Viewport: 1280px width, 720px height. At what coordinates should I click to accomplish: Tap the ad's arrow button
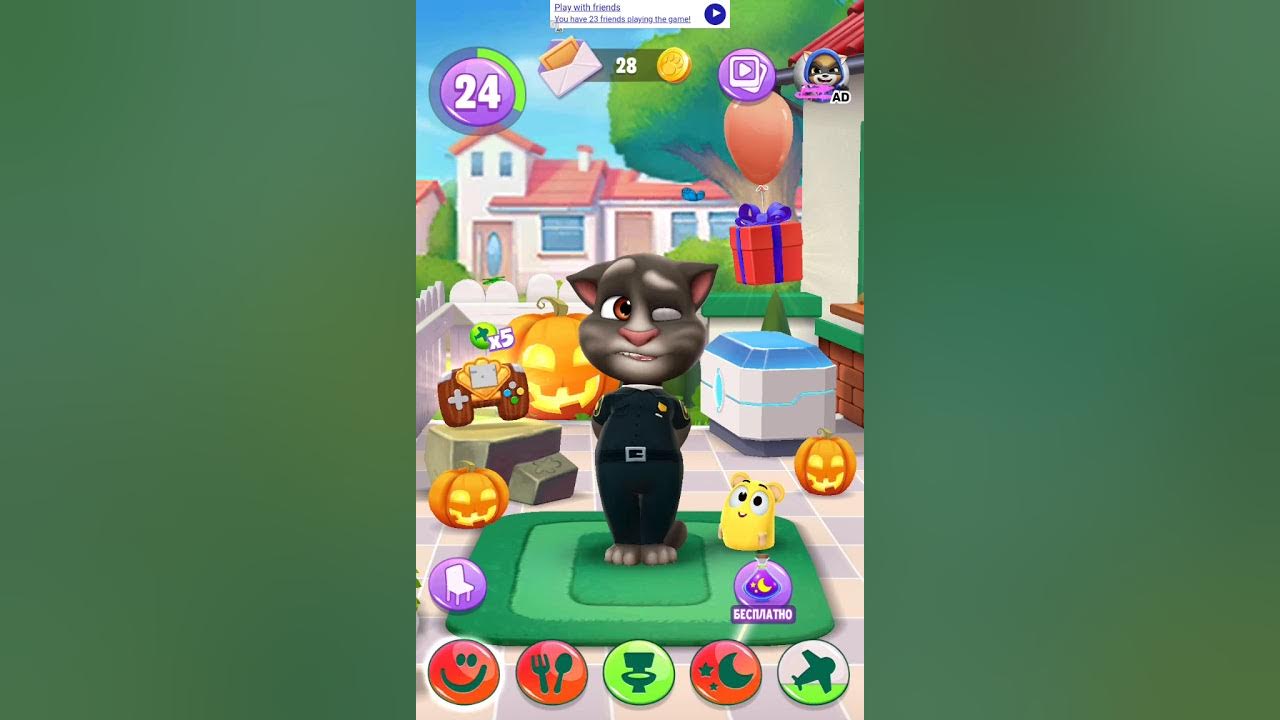(x=714, y=13)
